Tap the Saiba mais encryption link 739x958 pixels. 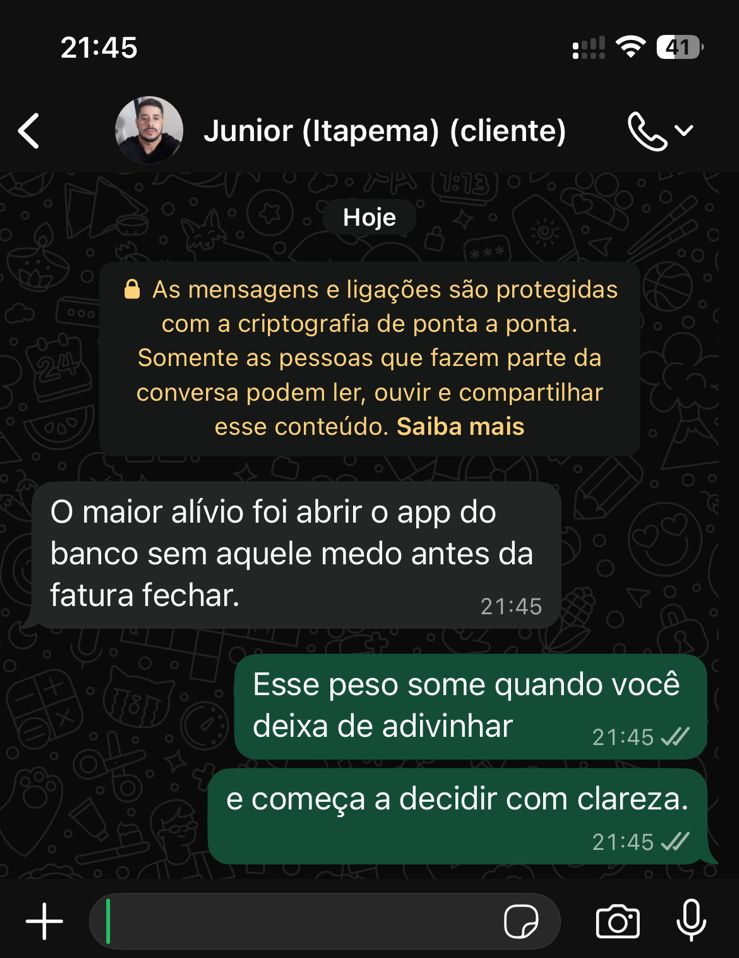click(x=460, y=426)
